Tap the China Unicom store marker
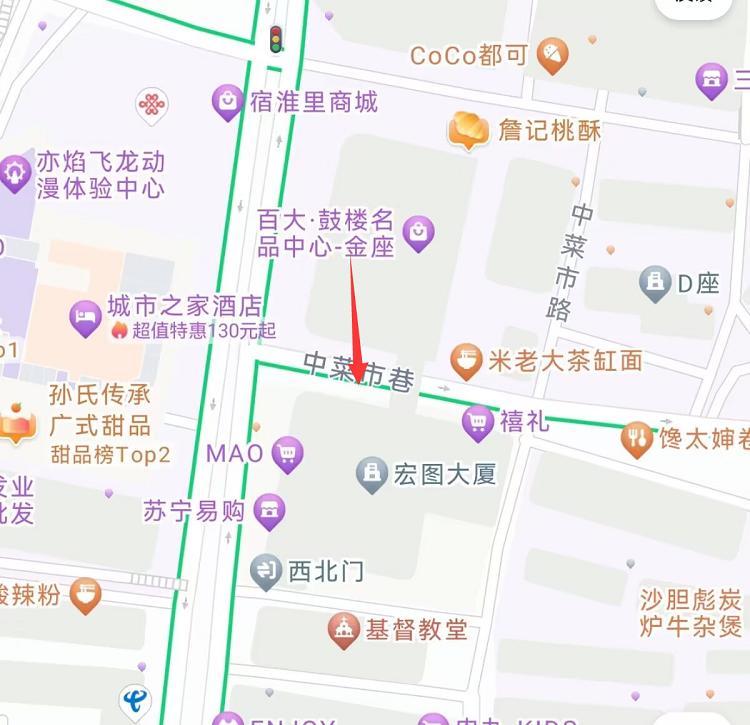This screenshot has width=750, height=725. (x=151, y=104)
